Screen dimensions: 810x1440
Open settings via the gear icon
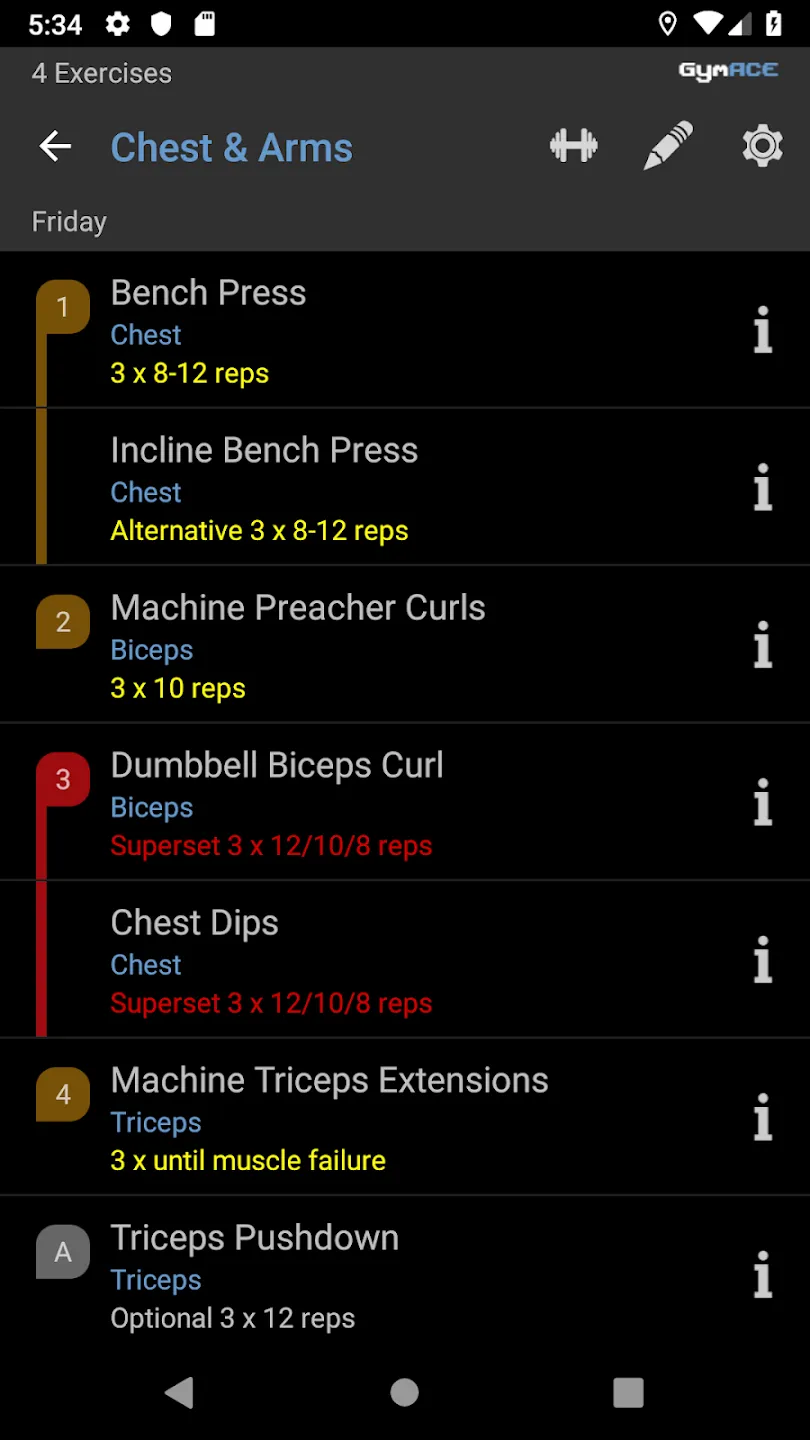pyautogui.click(x=762, y=146)
